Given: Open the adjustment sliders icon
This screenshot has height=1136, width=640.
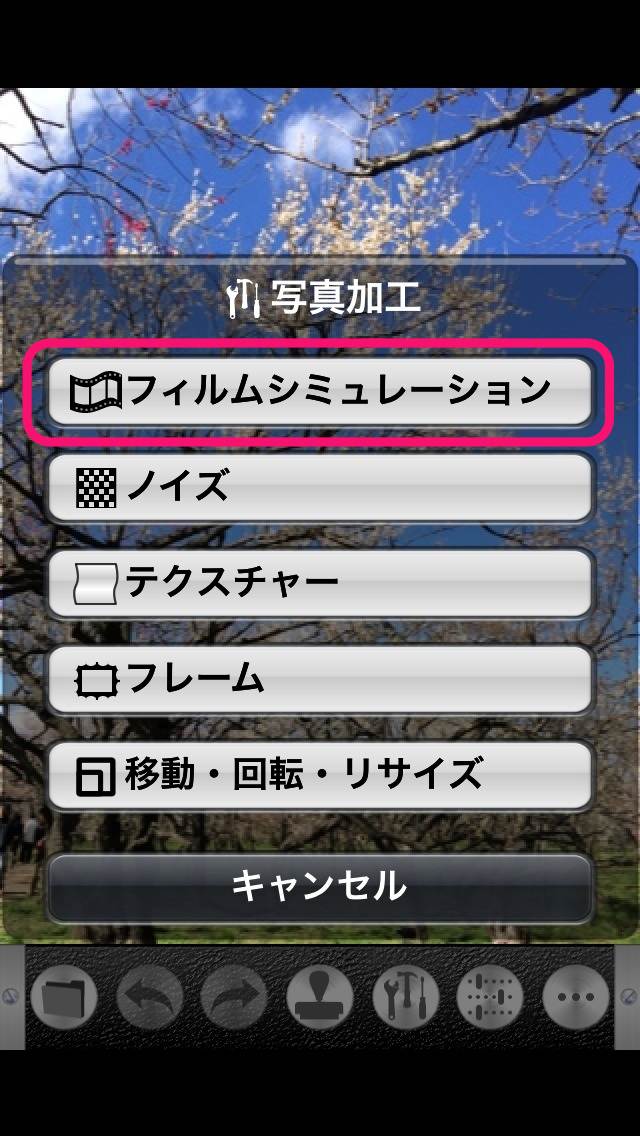Looking at the screenshot, I should coord(490,997).
